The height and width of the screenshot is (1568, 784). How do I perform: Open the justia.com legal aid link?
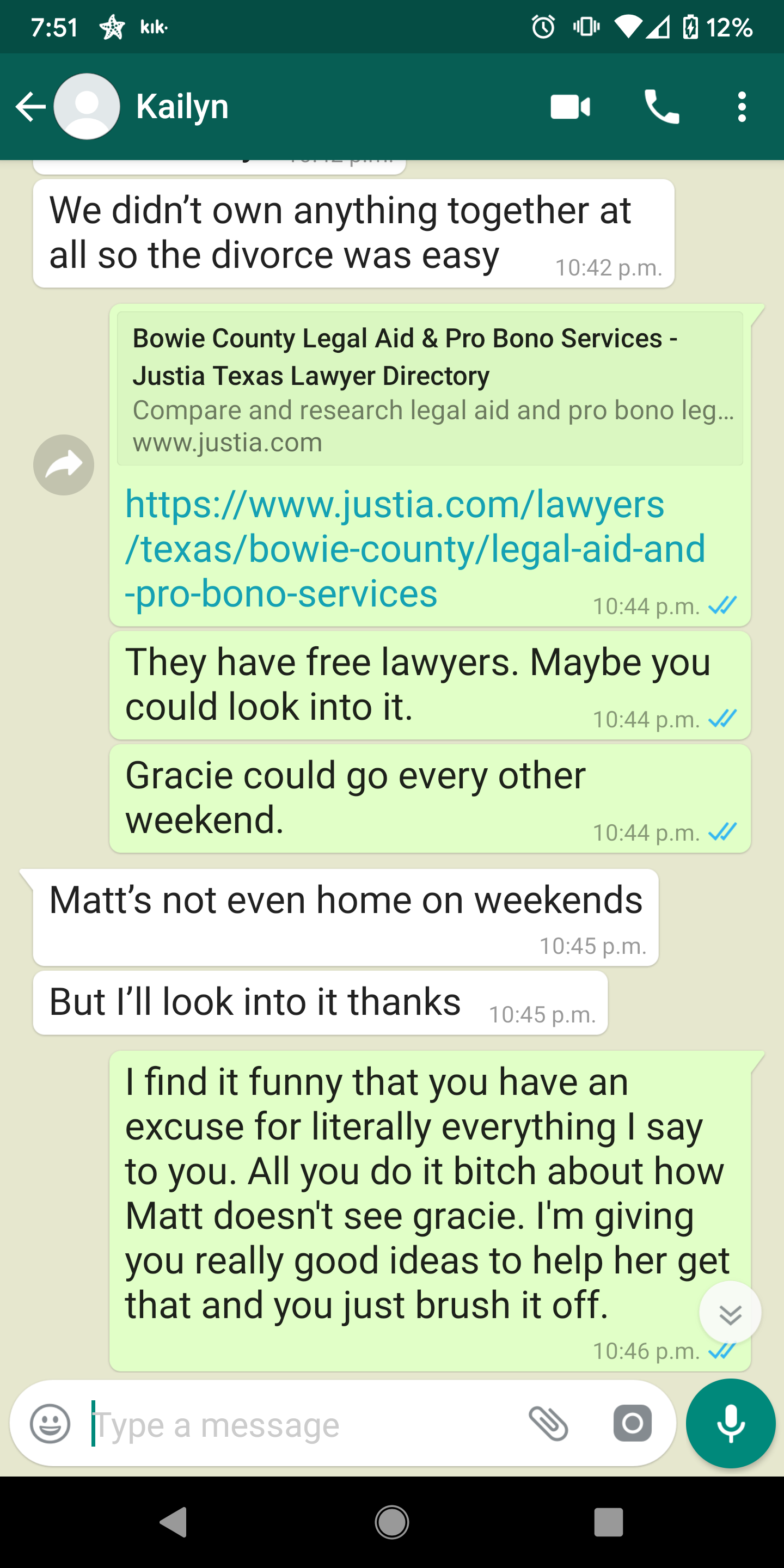(x=415, y=548)
